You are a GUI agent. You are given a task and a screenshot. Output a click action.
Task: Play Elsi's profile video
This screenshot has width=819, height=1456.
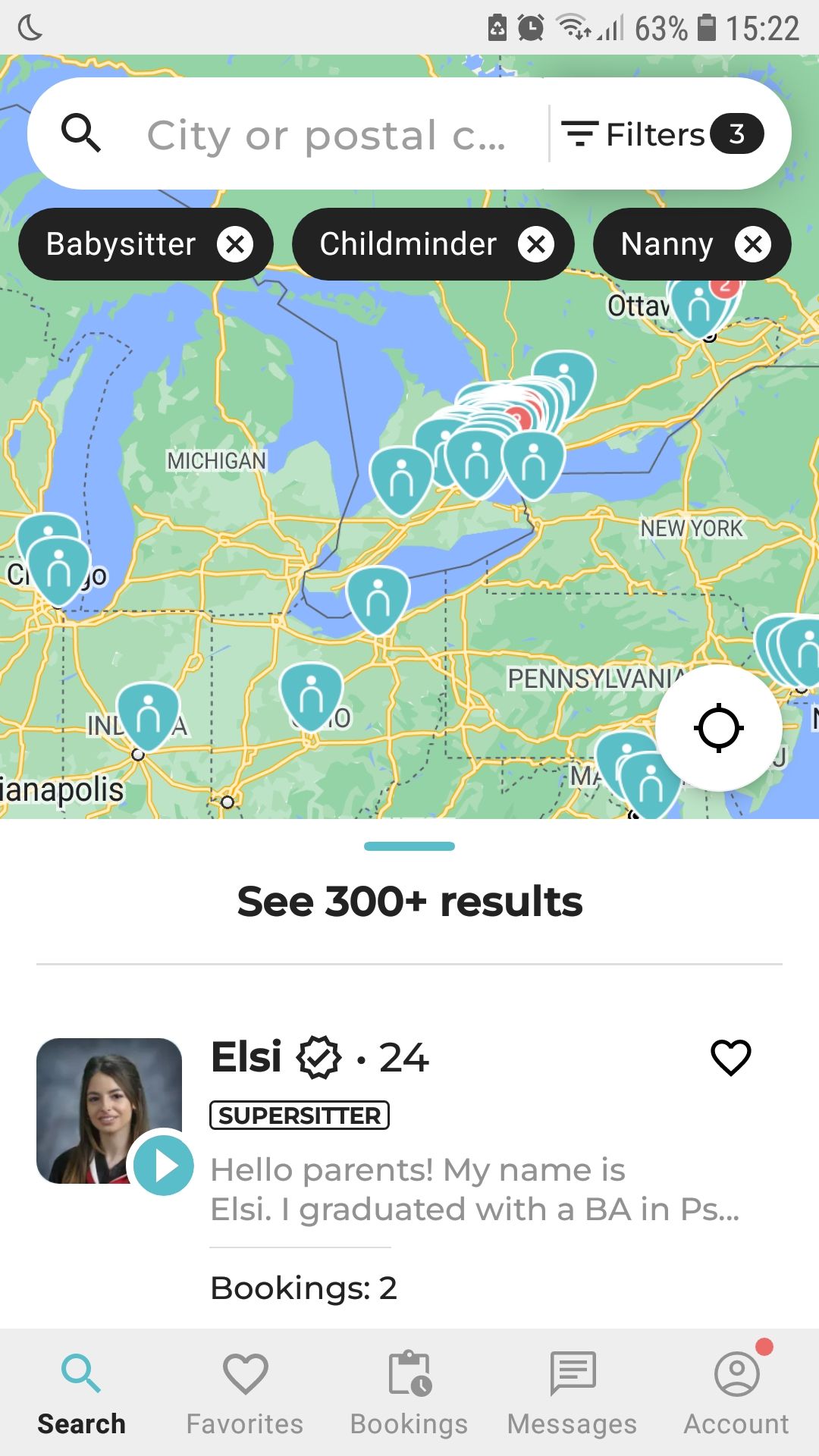click(x=164, y=1166)
